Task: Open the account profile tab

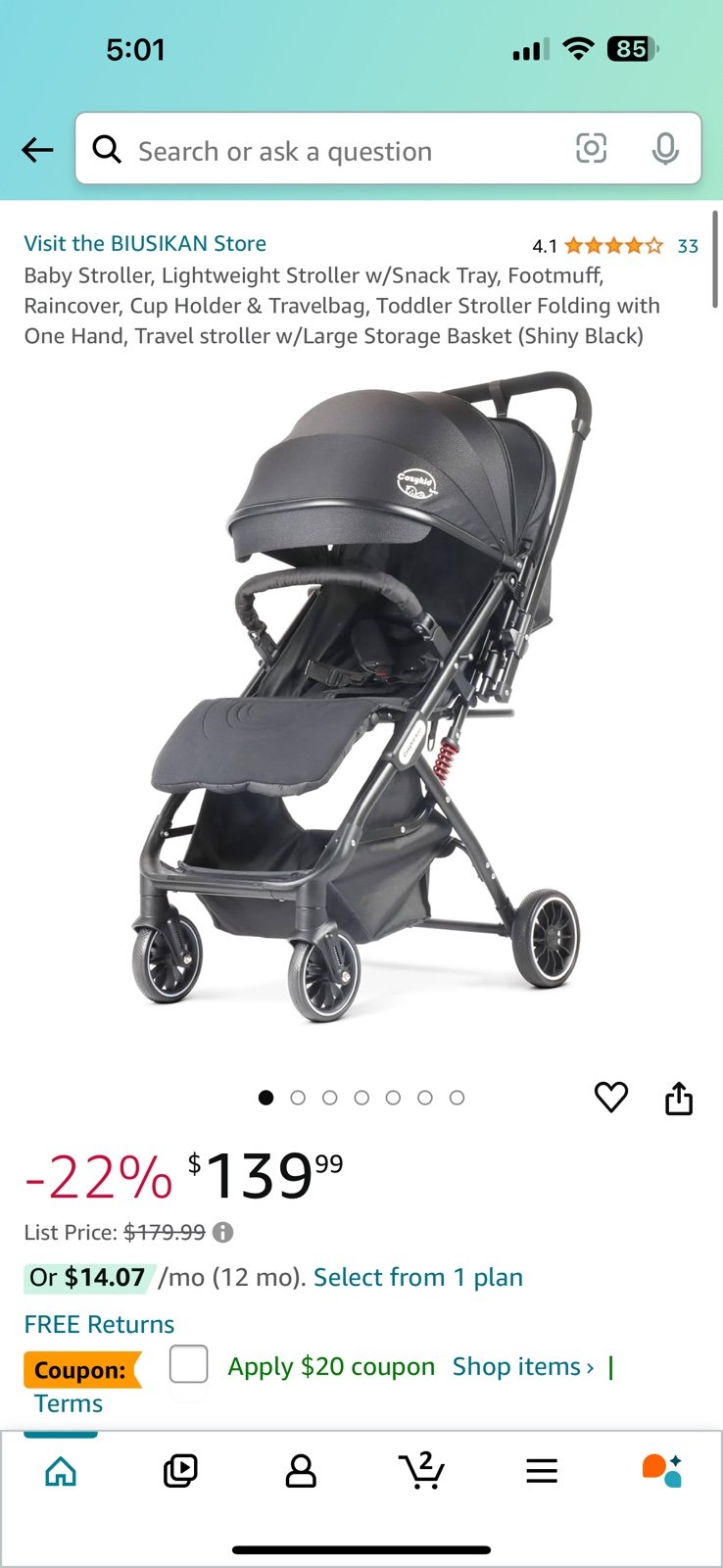Action: [x=301, y=1471]
